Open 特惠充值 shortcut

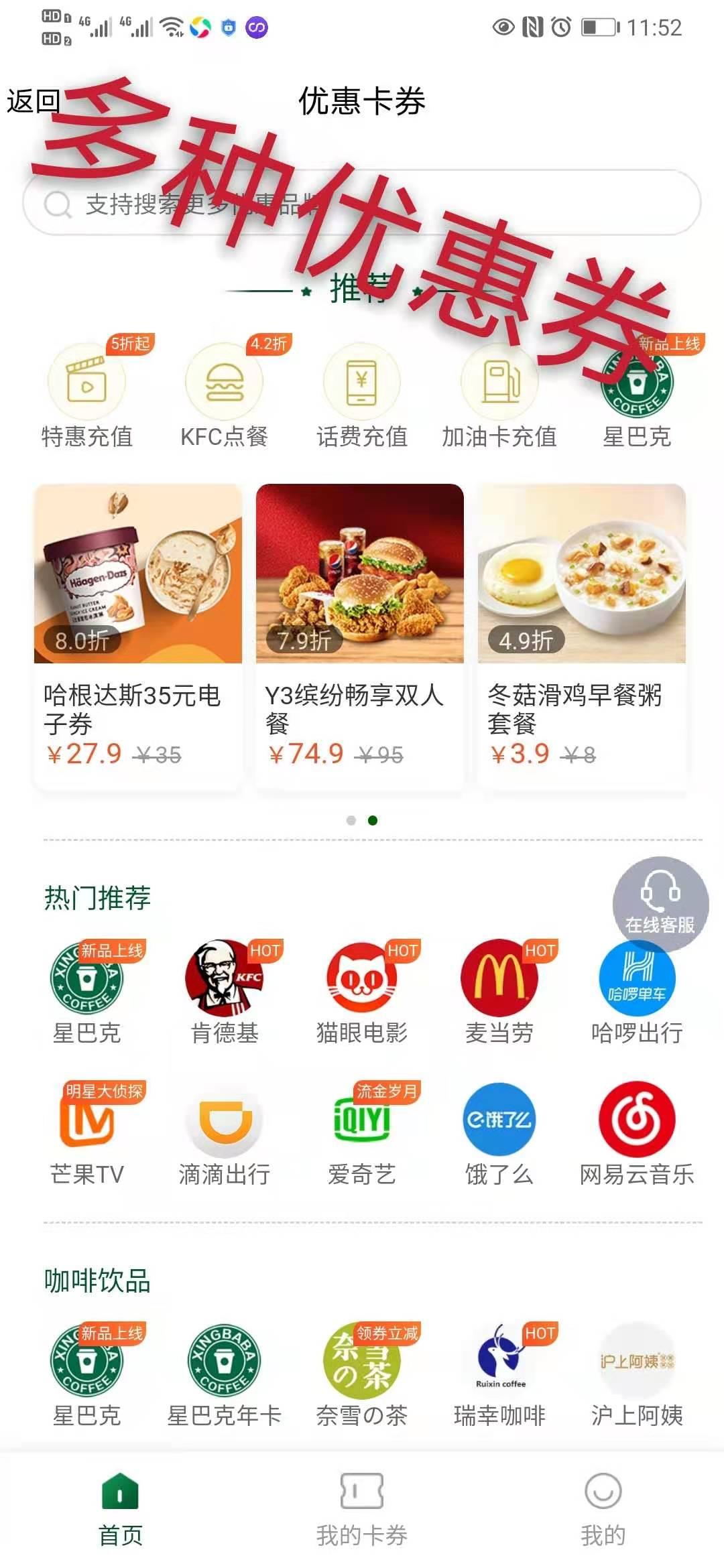pyautogui.click(x=87, y=395)
